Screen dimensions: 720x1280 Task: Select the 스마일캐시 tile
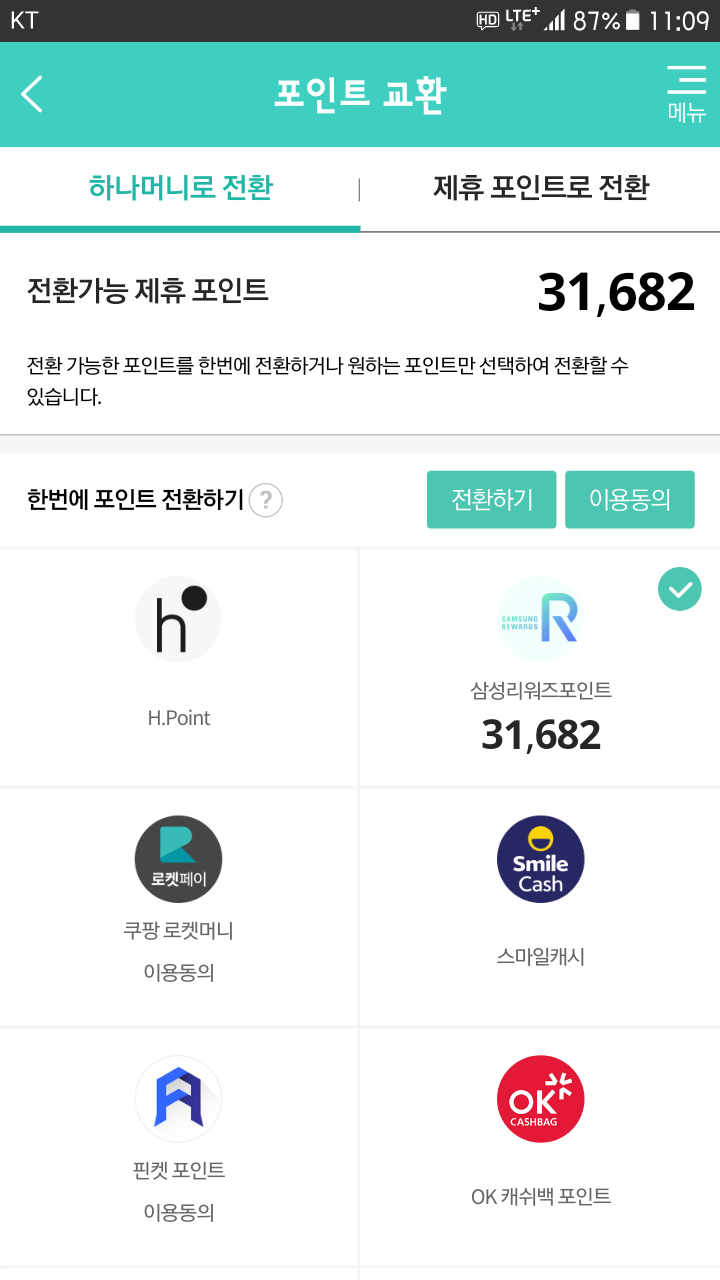(x=541, y=905)
